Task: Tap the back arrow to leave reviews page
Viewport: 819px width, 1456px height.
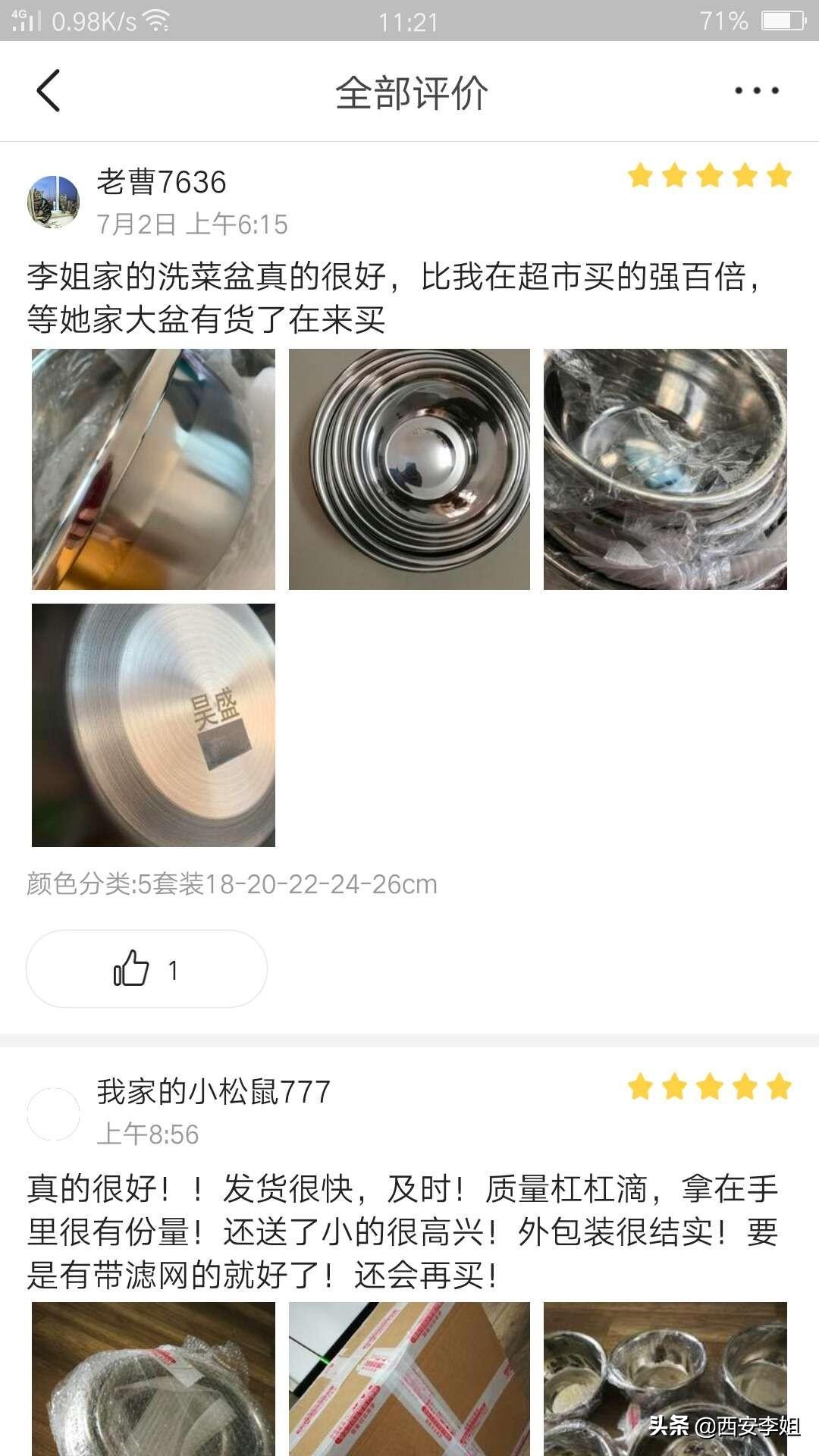Action: 49,89
